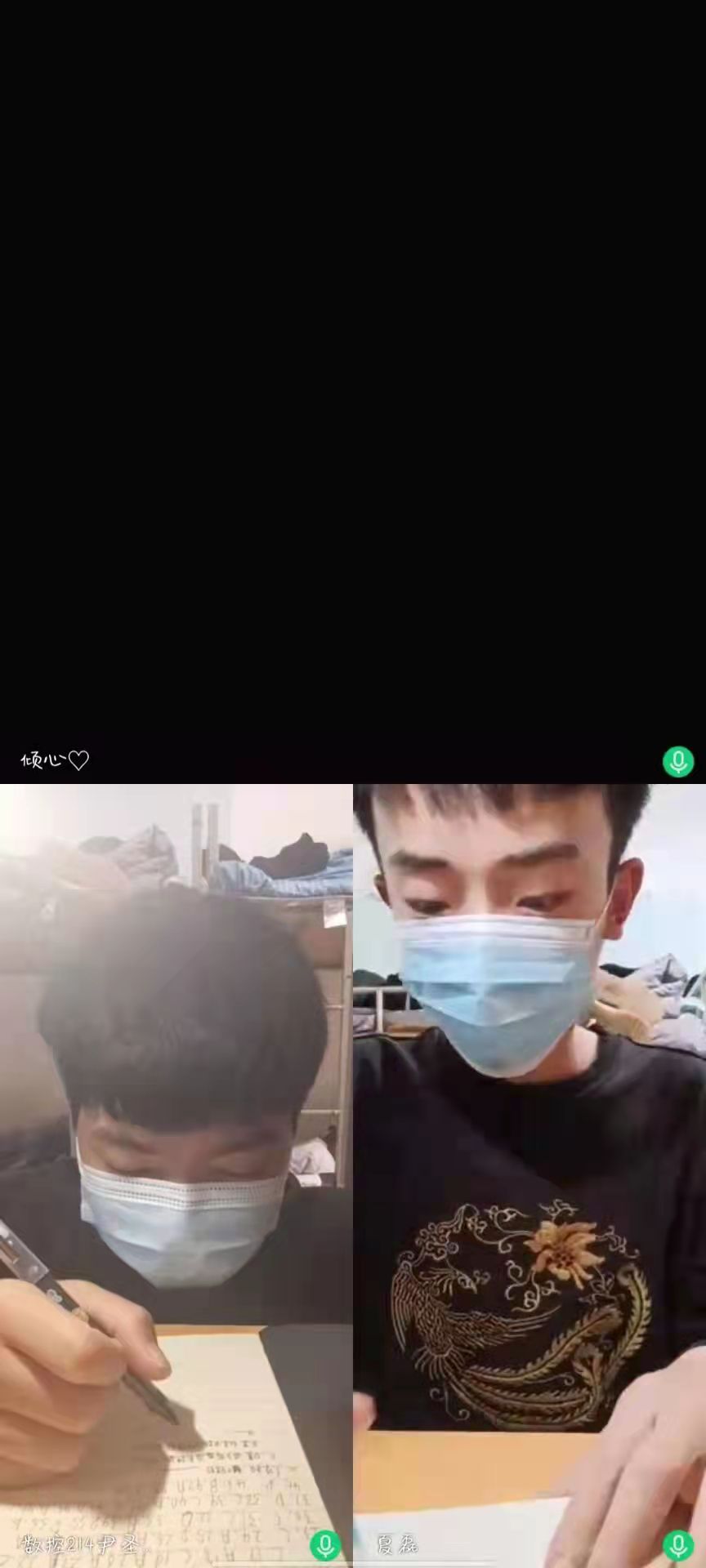Open the 倾心 video tile
706x1568 pixels.
tap(353, 392)
